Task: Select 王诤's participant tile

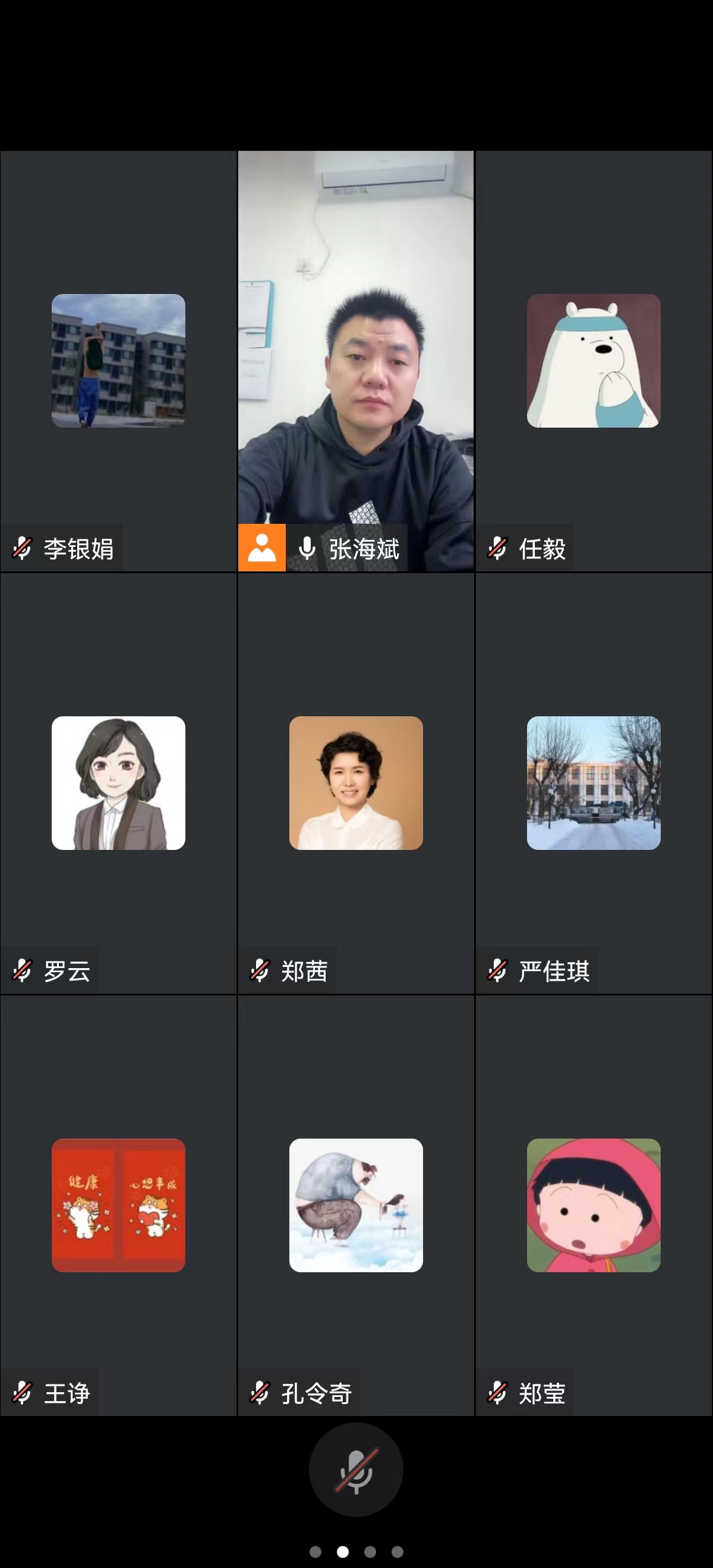Action: tap(118, 1205)
